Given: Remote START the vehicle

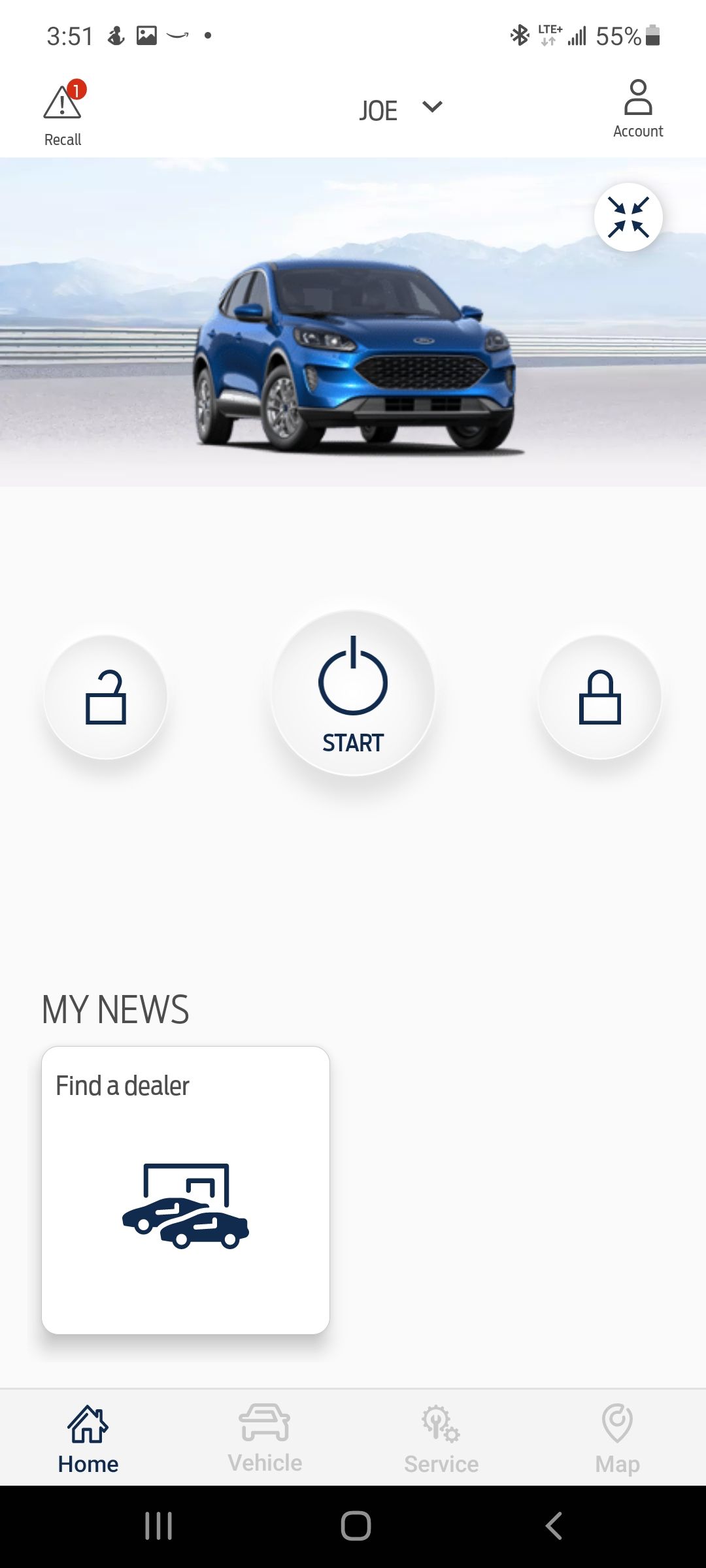Looking at the screenshot, I should coord(353,694).
